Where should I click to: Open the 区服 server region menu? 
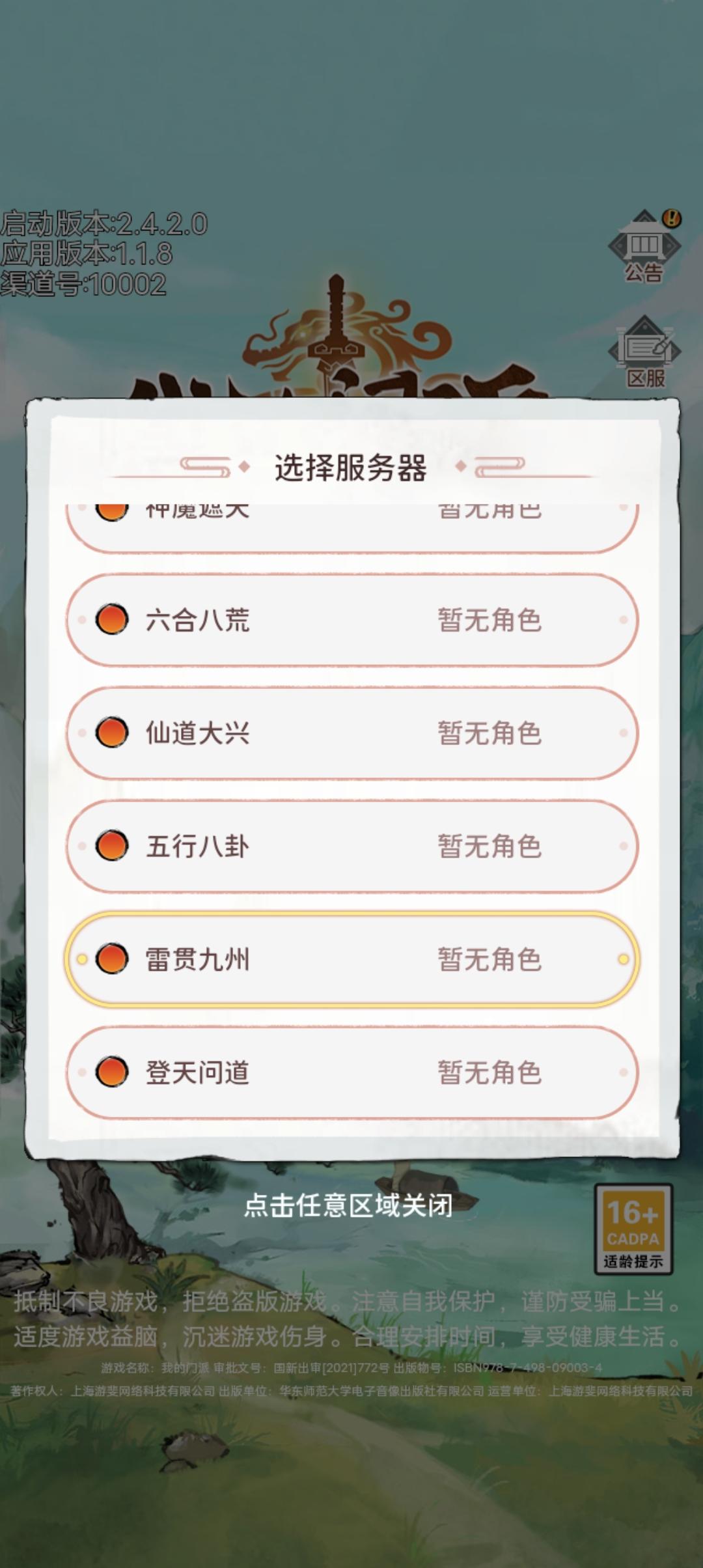point(645,355)
